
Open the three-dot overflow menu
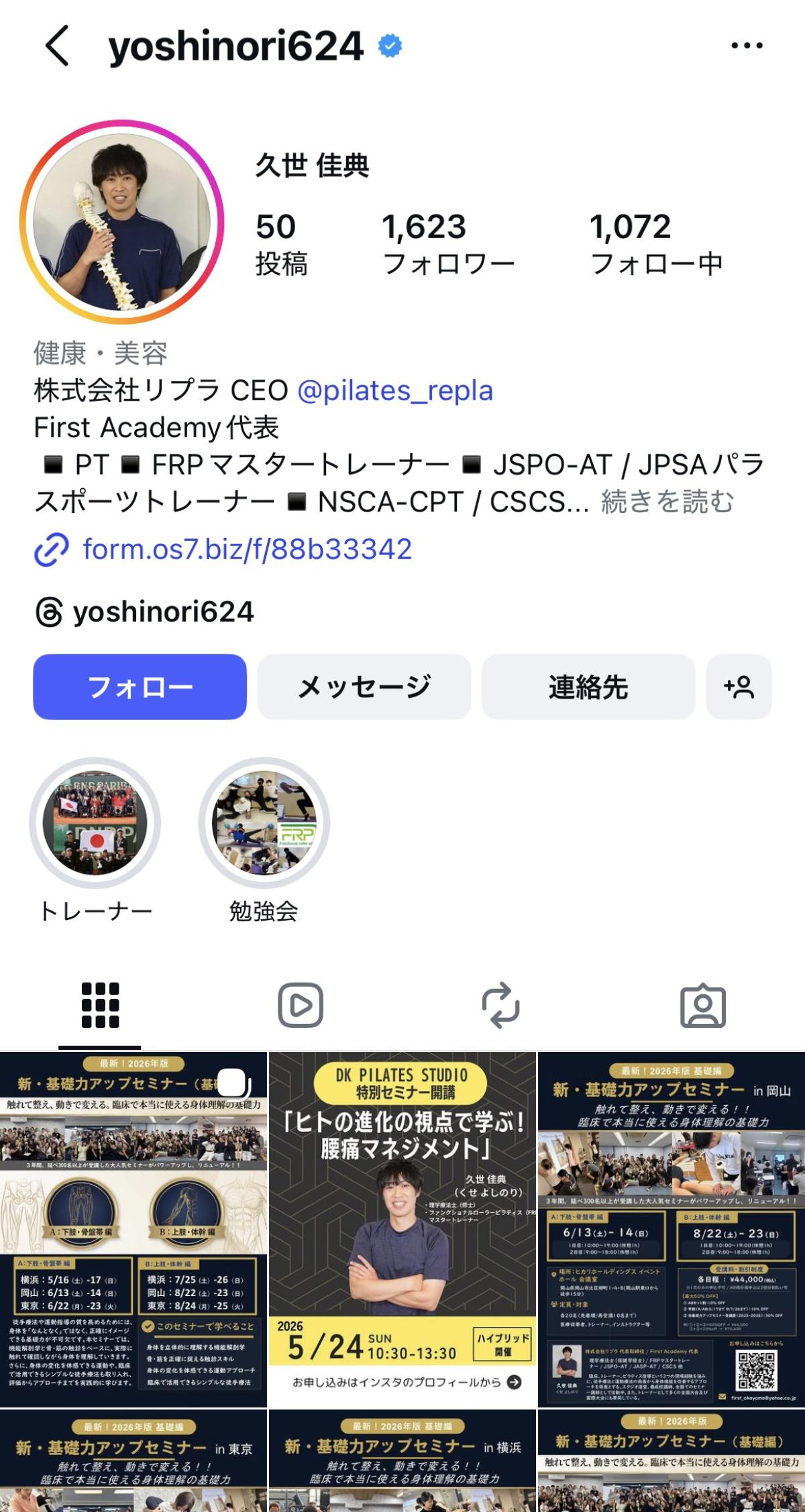coord(747,46)
